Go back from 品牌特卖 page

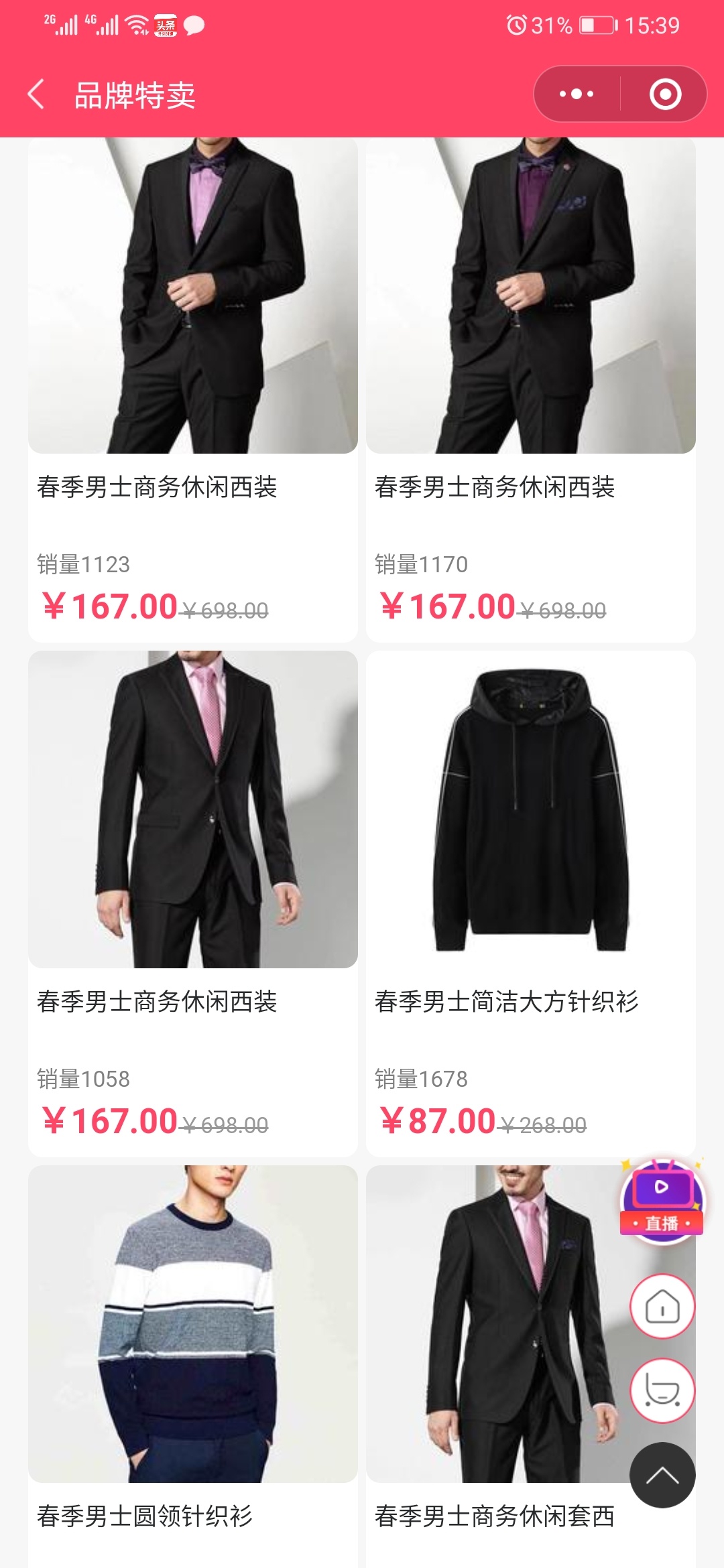pos(37,94)
